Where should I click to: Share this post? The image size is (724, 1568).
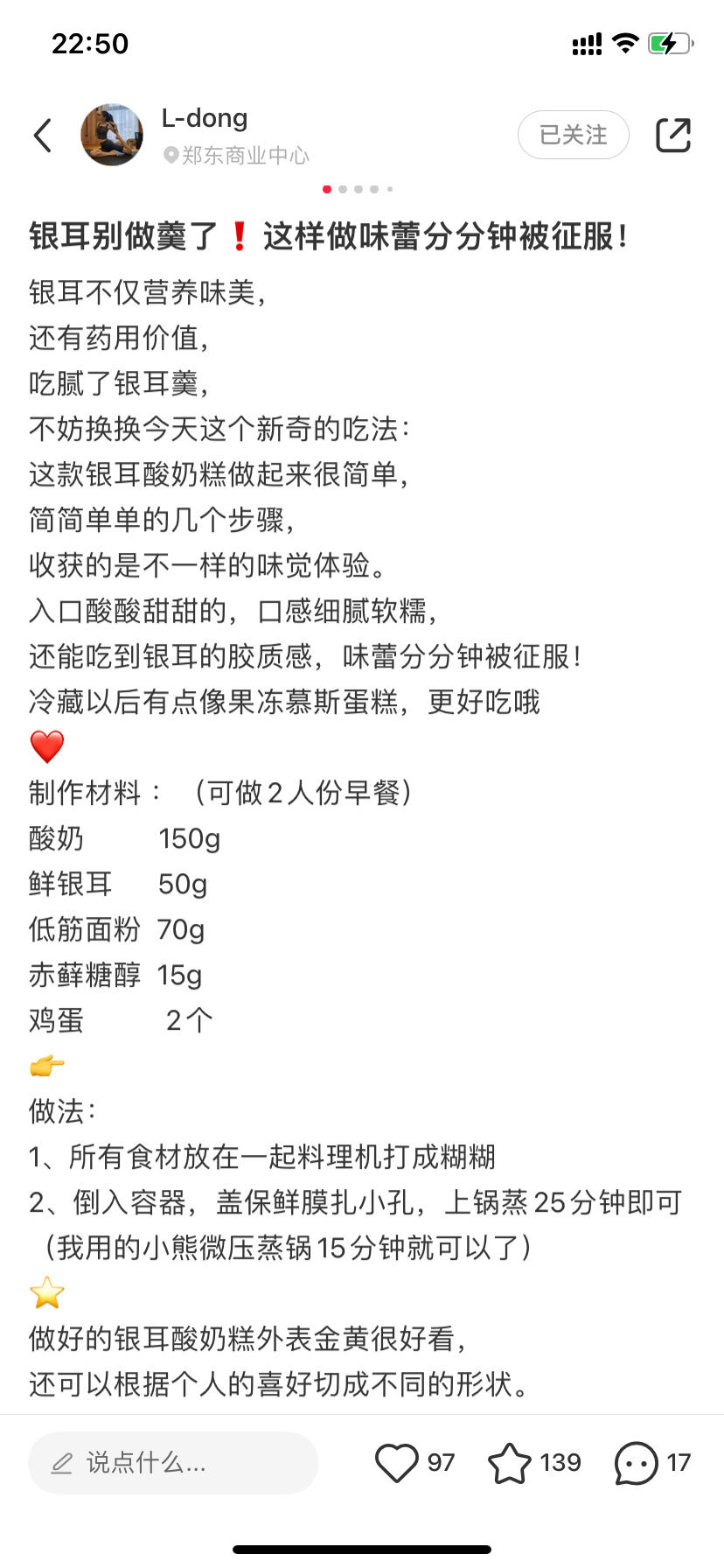[672, 135]
